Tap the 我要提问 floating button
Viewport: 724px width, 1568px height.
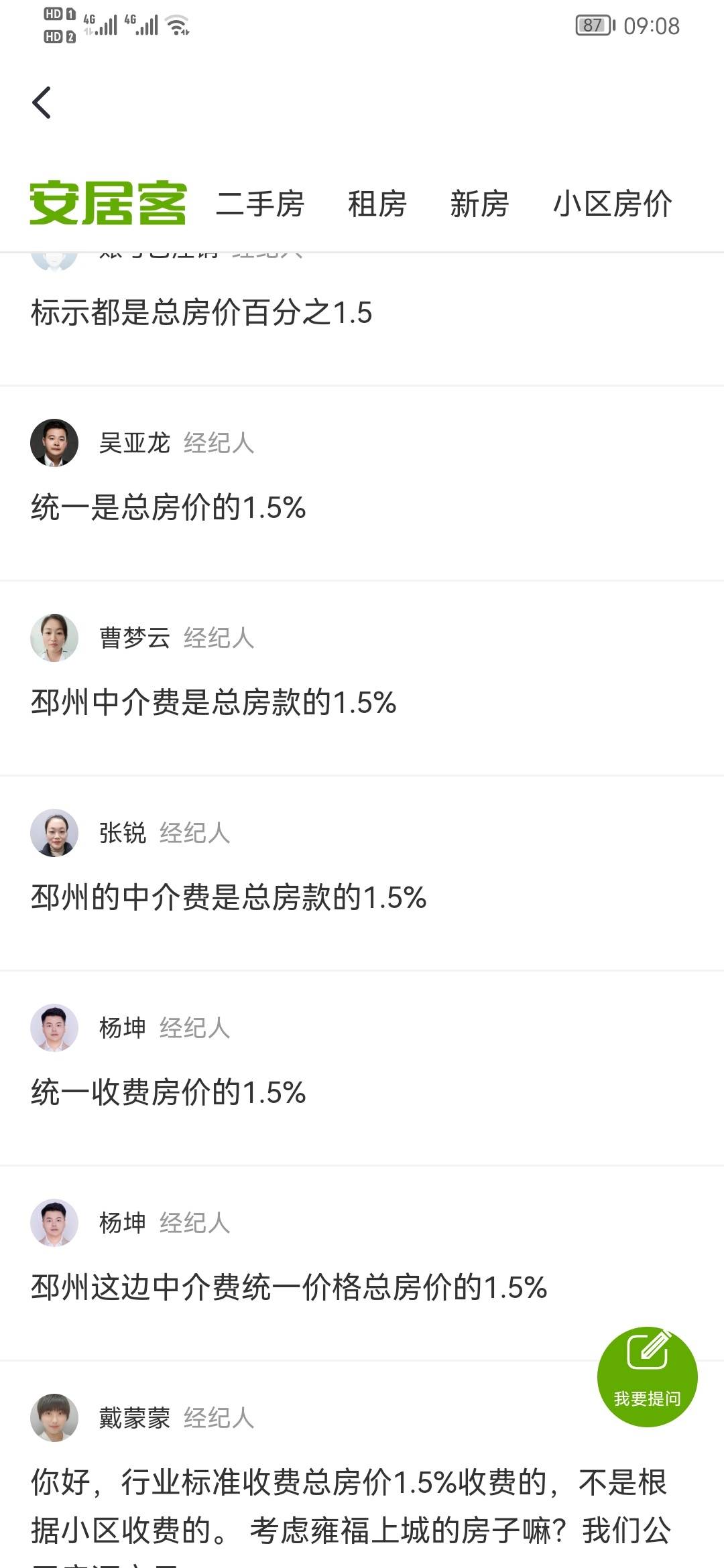pyautogui.click(x=647, y=1376)
